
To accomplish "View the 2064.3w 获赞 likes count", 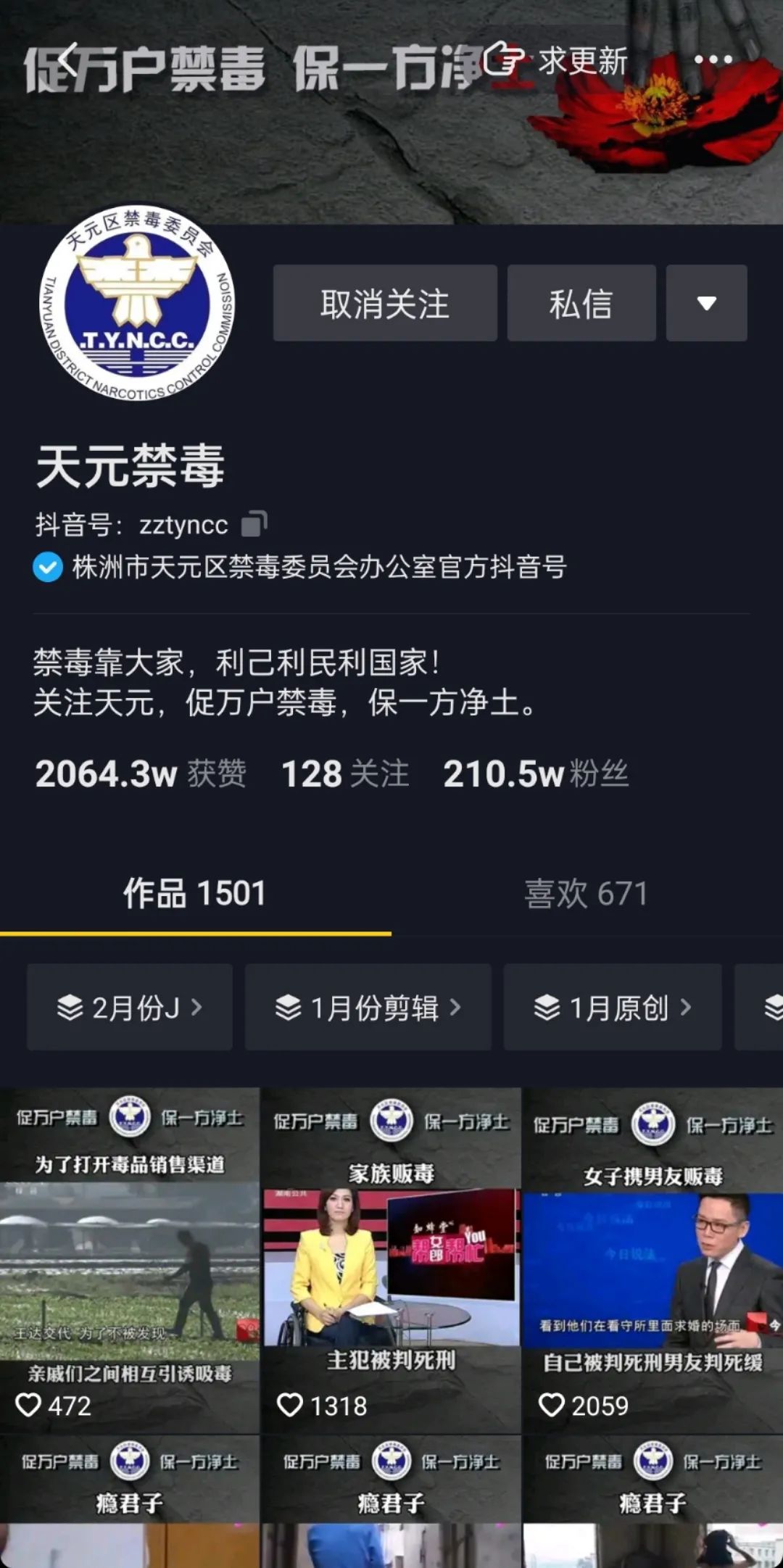I will pos(141,773).
